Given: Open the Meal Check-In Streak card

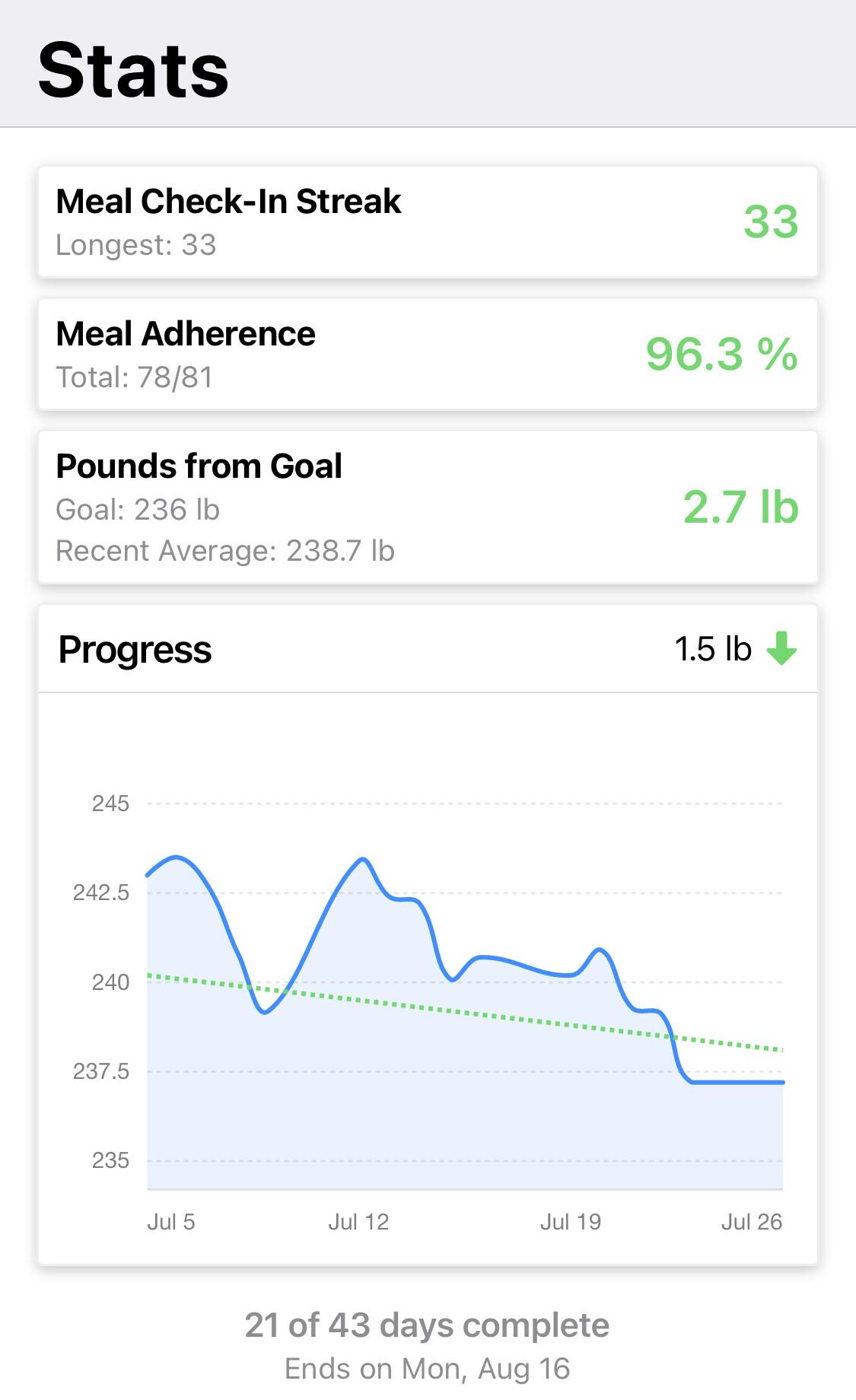Looking at the screenshot, I should [x=428, y=221].
